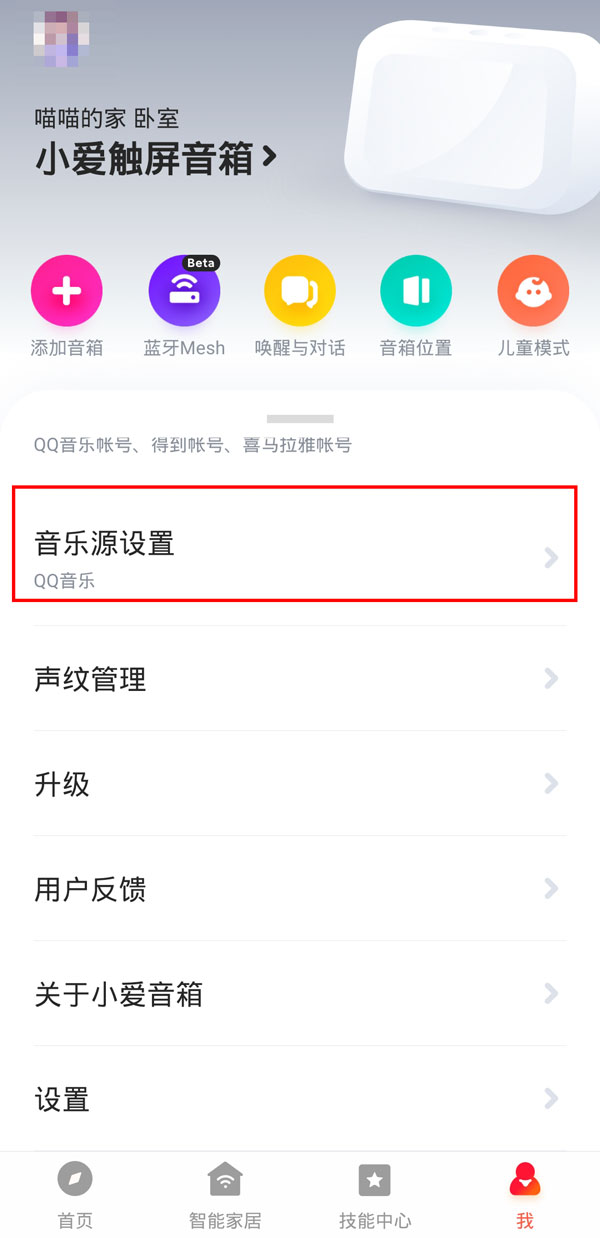Switch to the 首页 tab
Screen dimensions: 600x1238
(75, 1195)
